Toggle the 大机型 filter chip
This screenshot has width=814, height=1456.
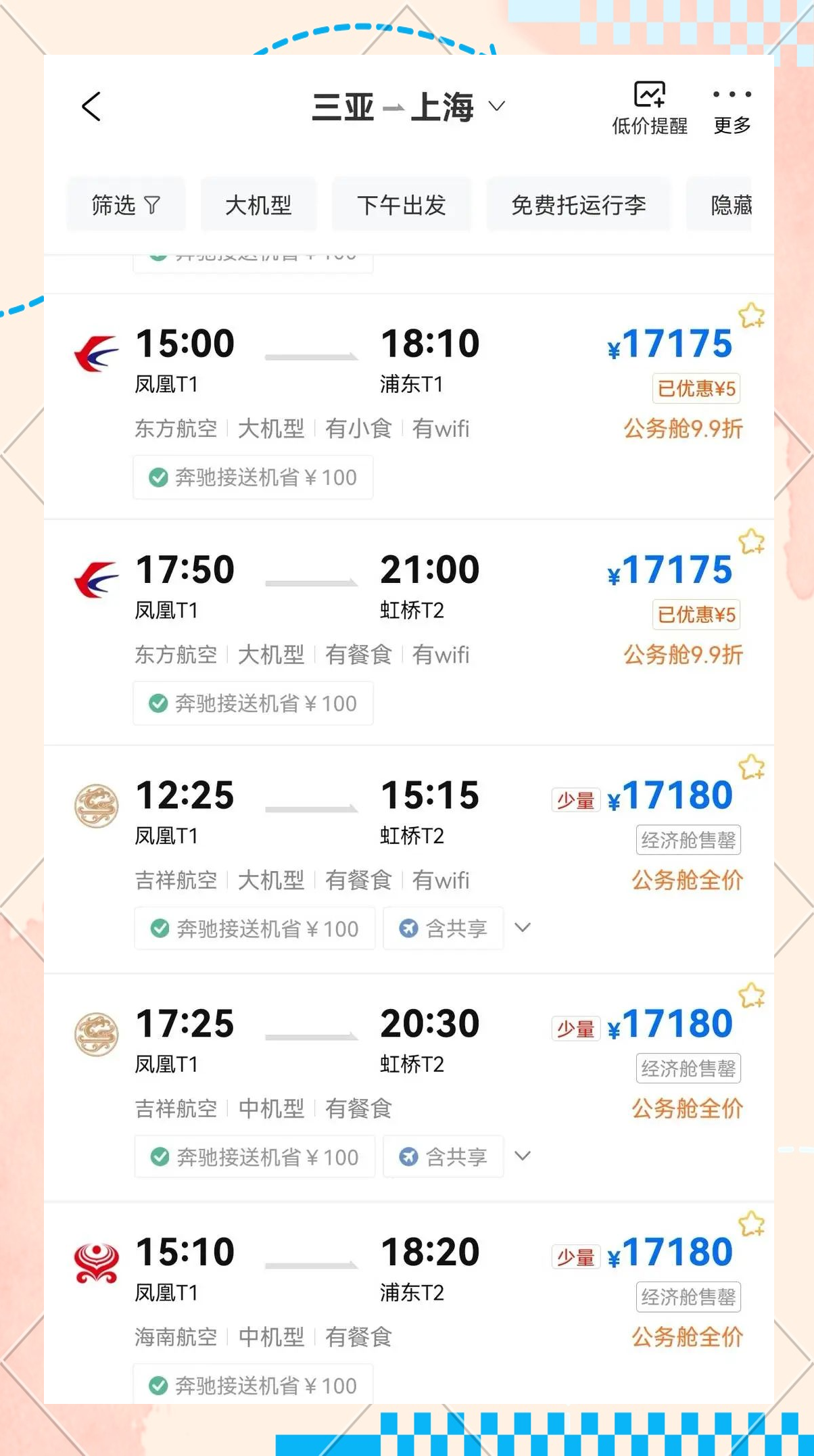click(x=258, y=205)
